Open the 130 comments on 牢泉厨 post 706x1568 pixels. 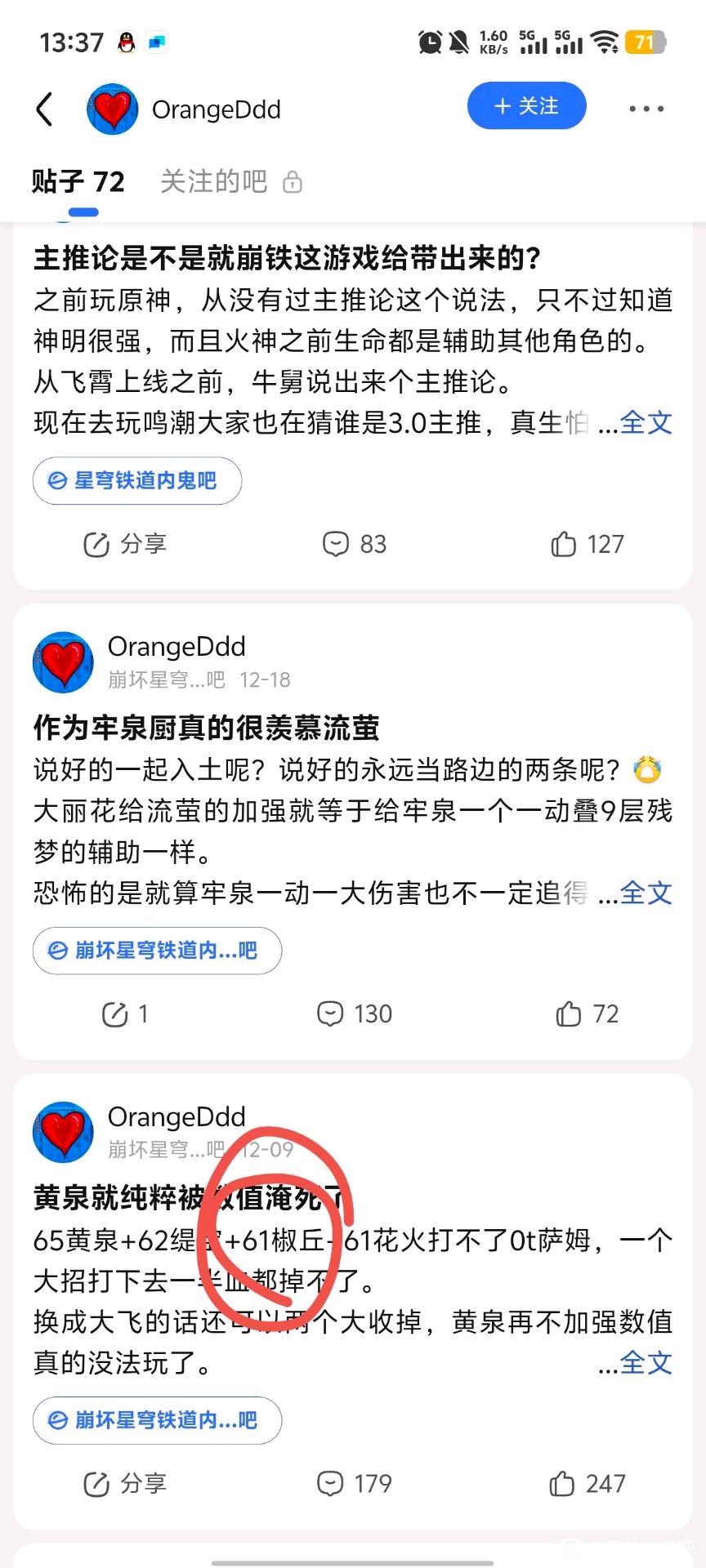(x=355, y=1014)
